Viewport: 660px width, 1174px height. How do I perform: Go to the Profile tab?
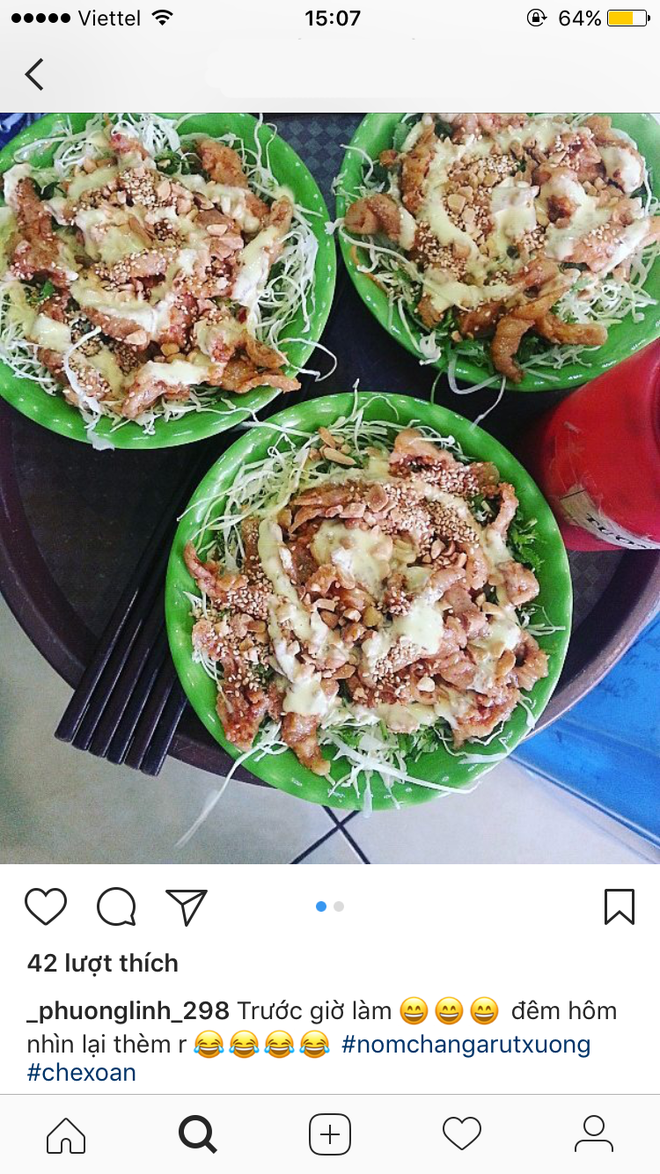pyautogui.click(x=593, y=1135)
